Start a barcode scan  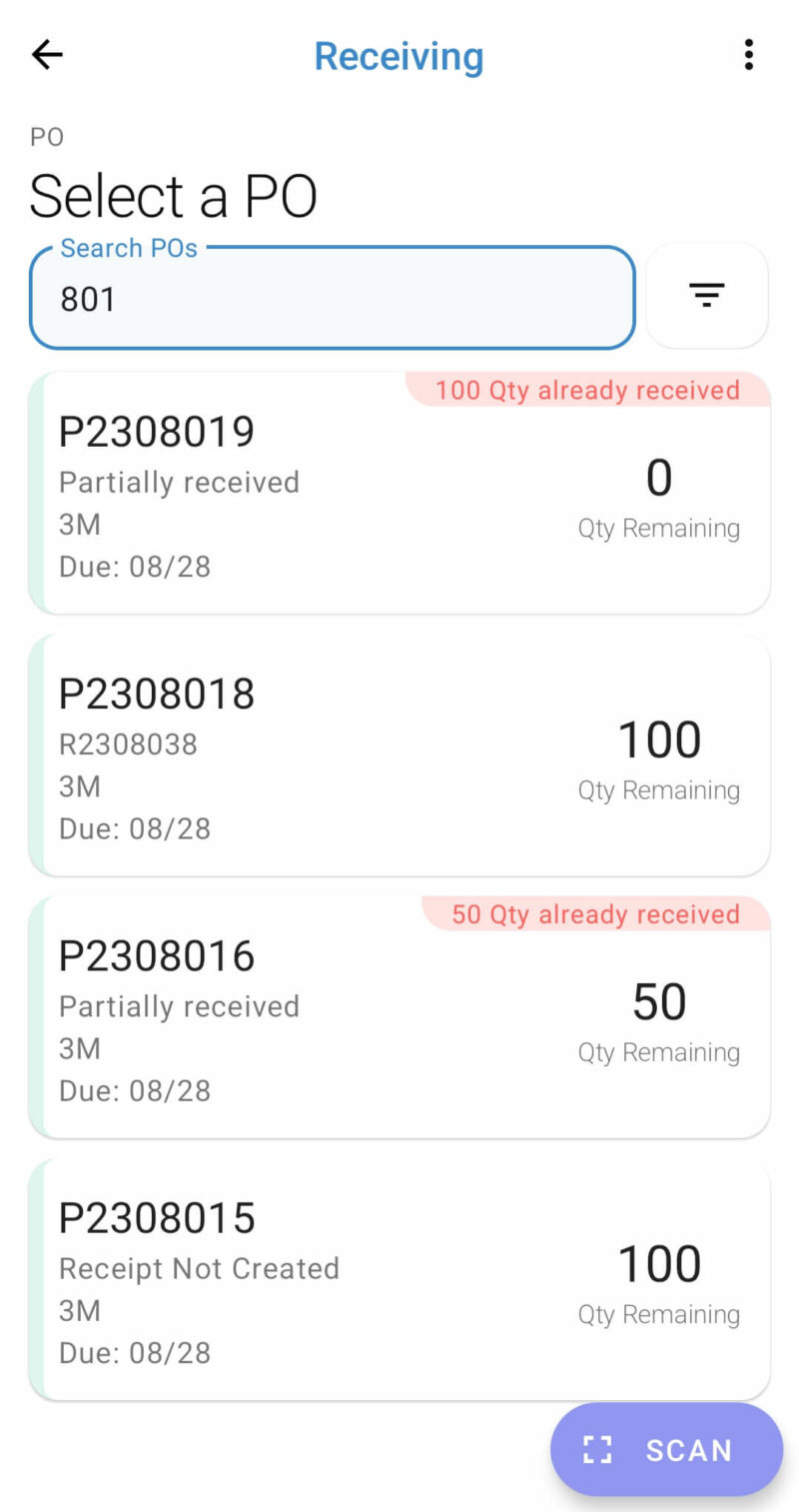tap(666, 1449)
